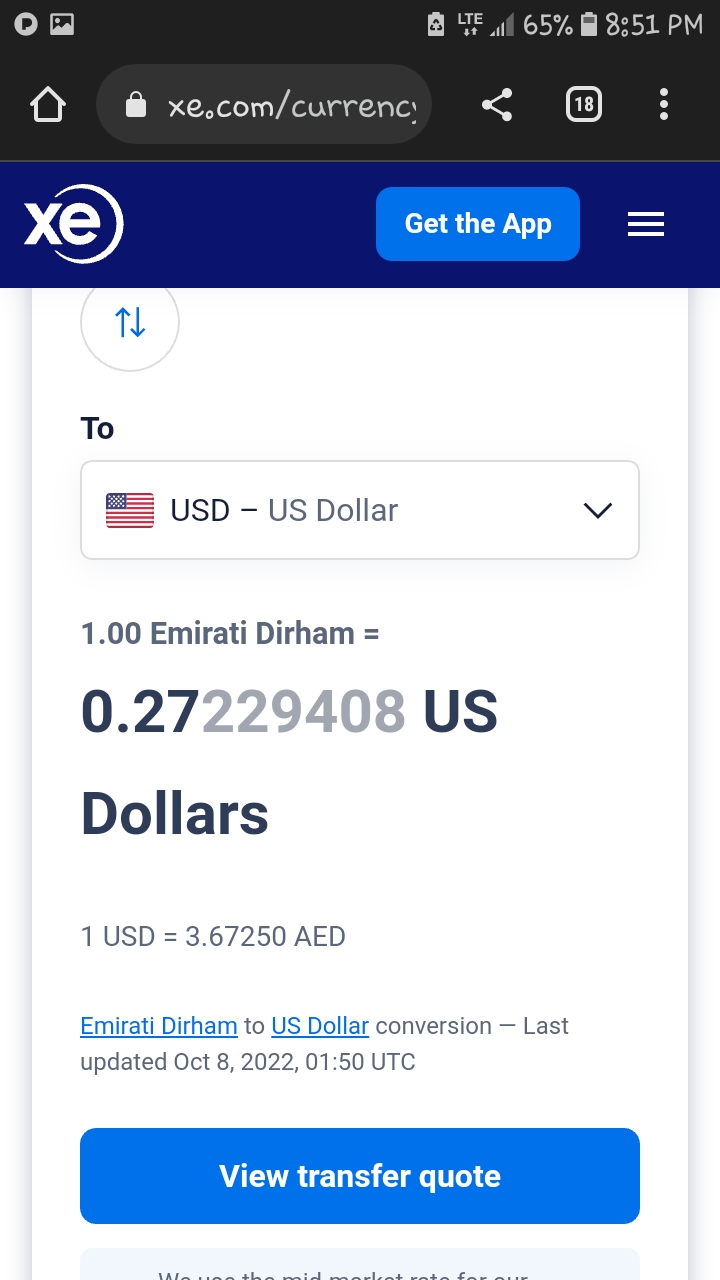
Task: Swap the From and To currencies
Action: [130, 322]
